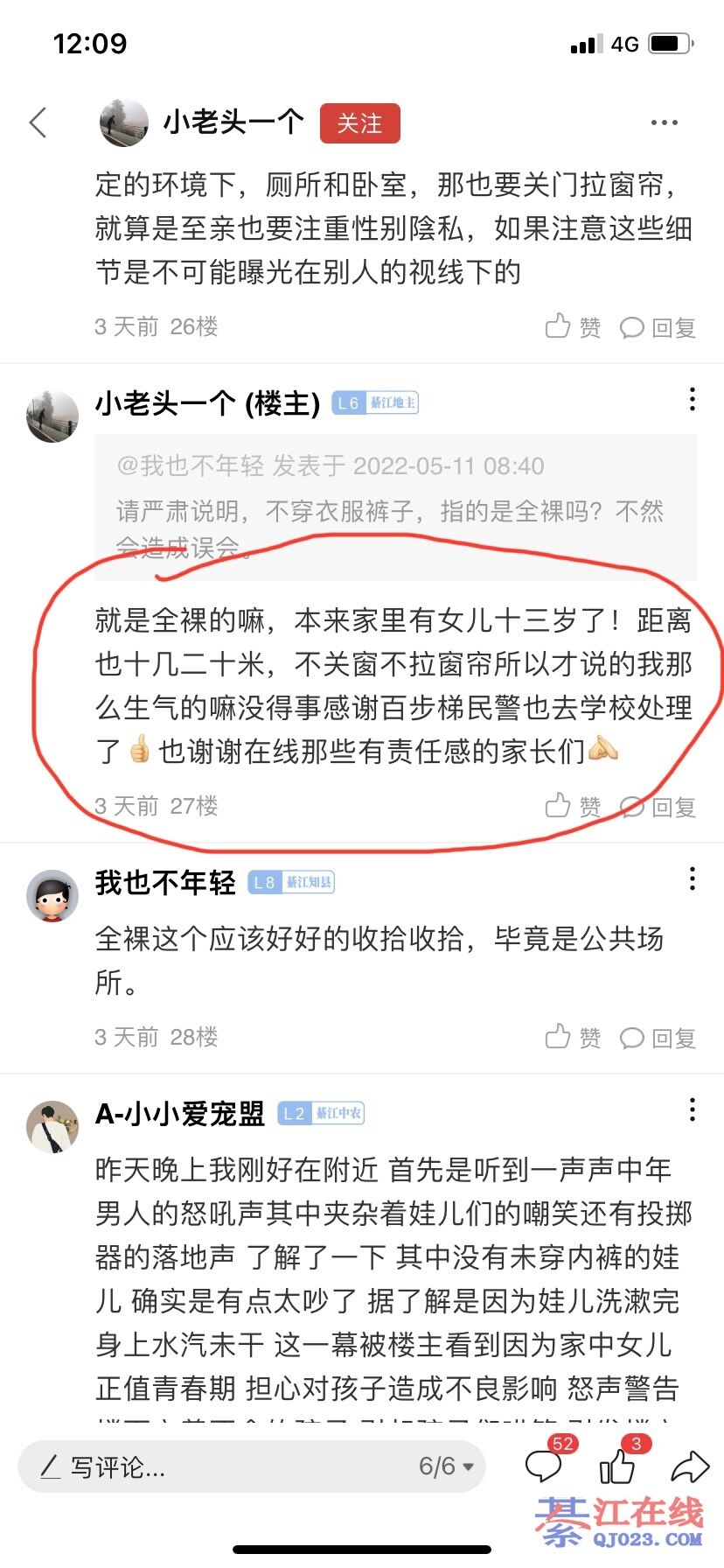The image size is (724, 1568).
Task: Open options for A-小小爱宠盟's comment
Action: pos(692,1110)
